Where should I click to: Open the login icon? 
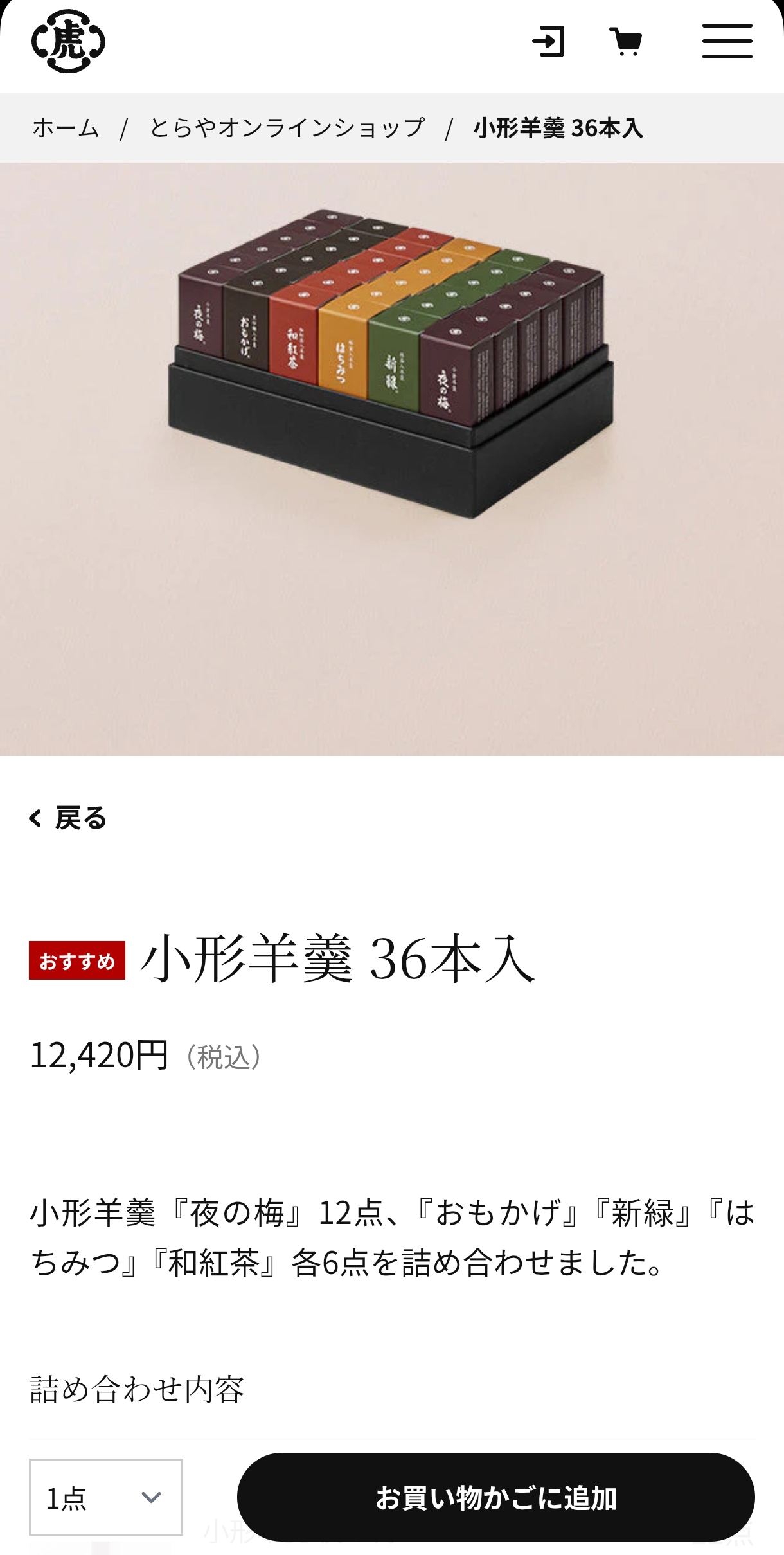[548, 41]
